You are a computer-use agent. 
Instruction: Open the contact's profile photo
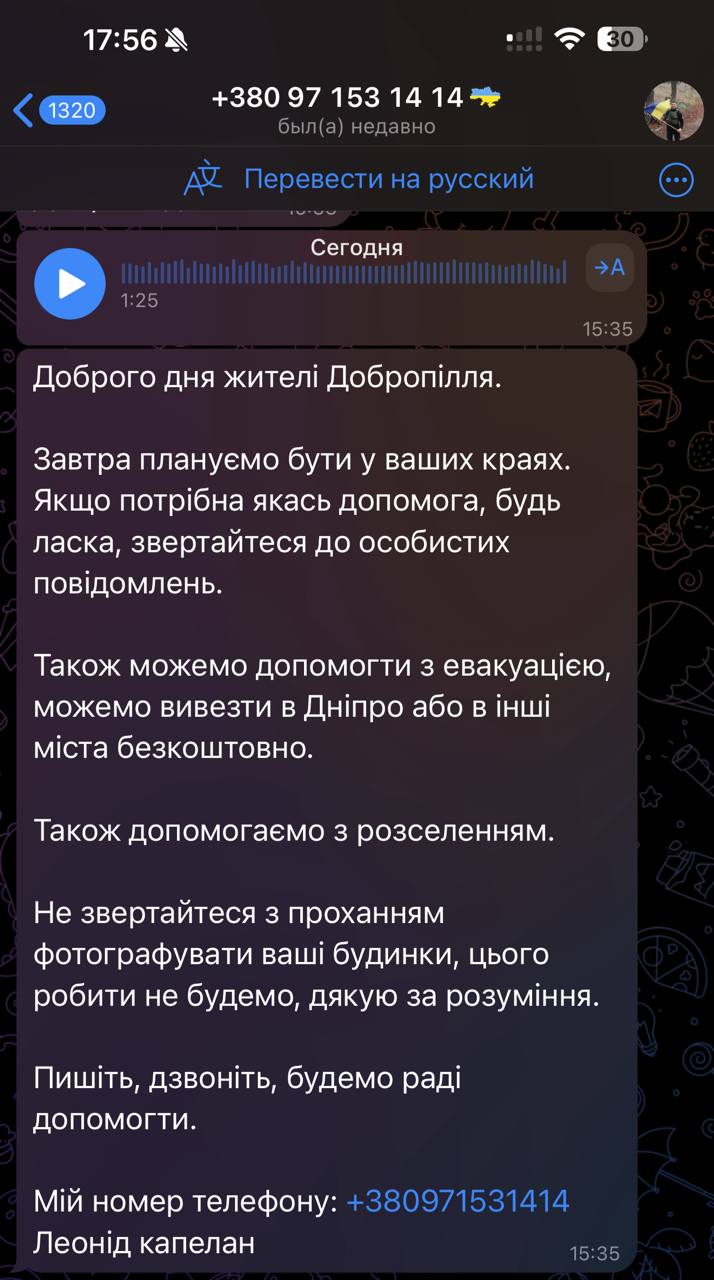pos(673,110)
